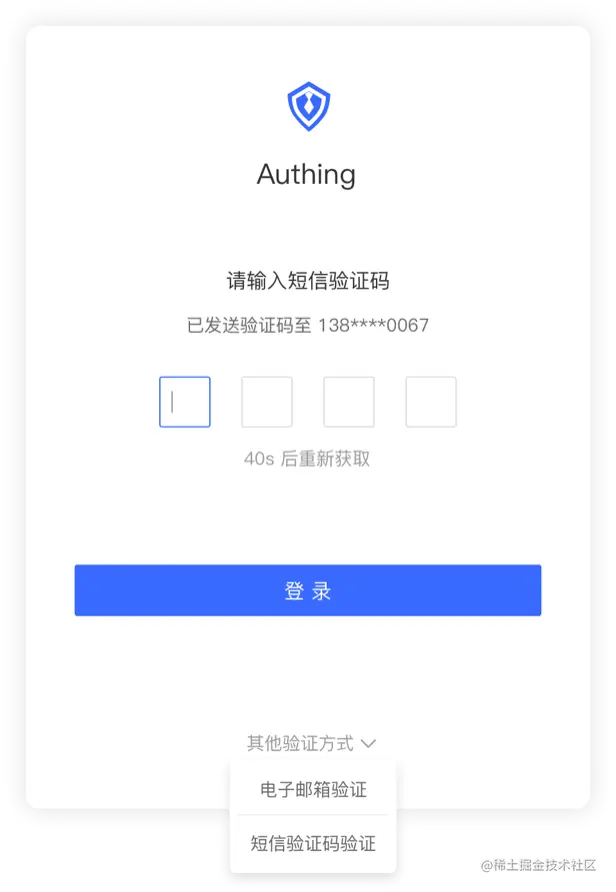This screenshot has height=892, width=616.
Task: Select 短信验证码验证 option
Action: point(313,844)
